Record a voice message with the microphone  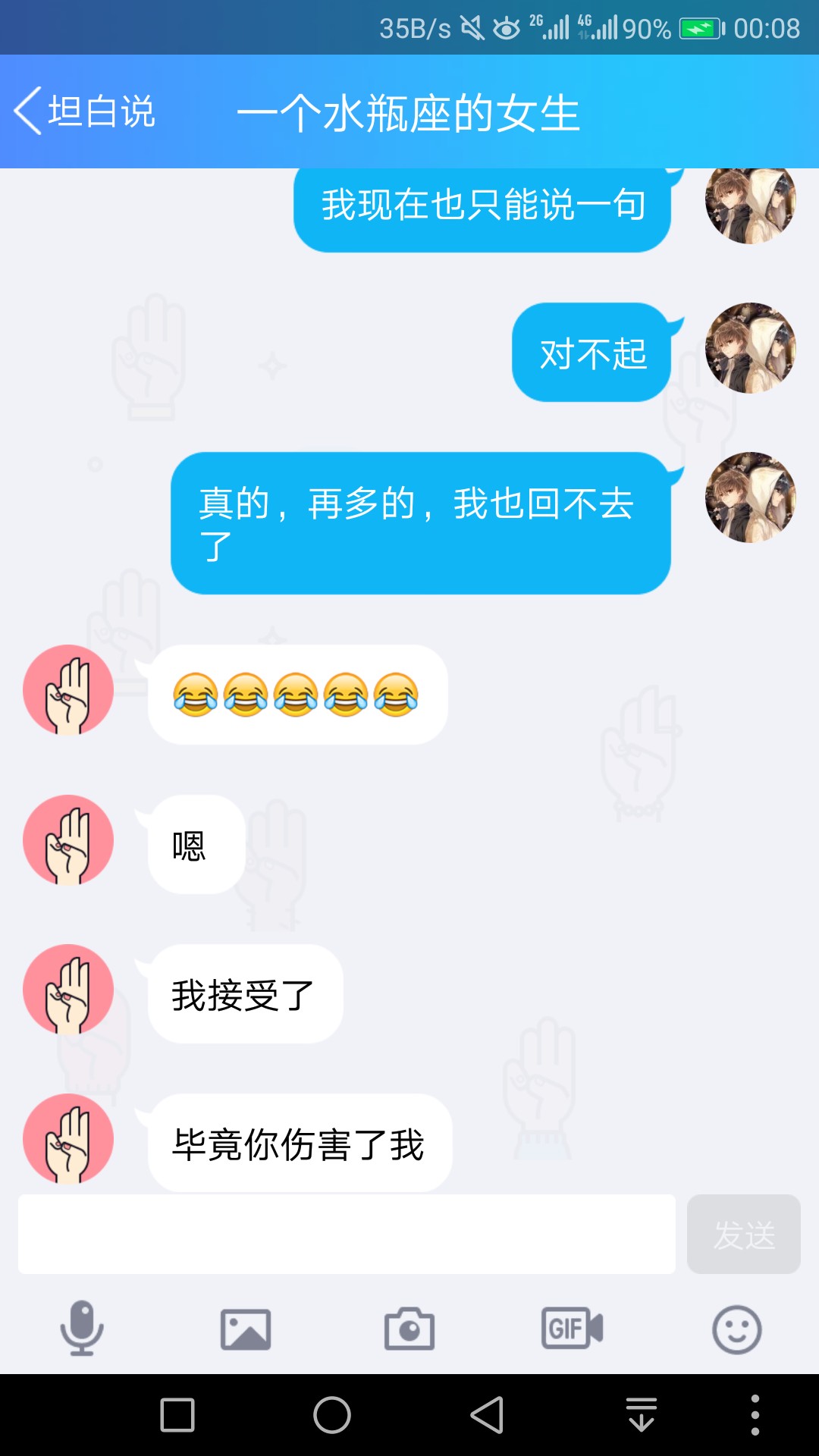coord(82,1329)
